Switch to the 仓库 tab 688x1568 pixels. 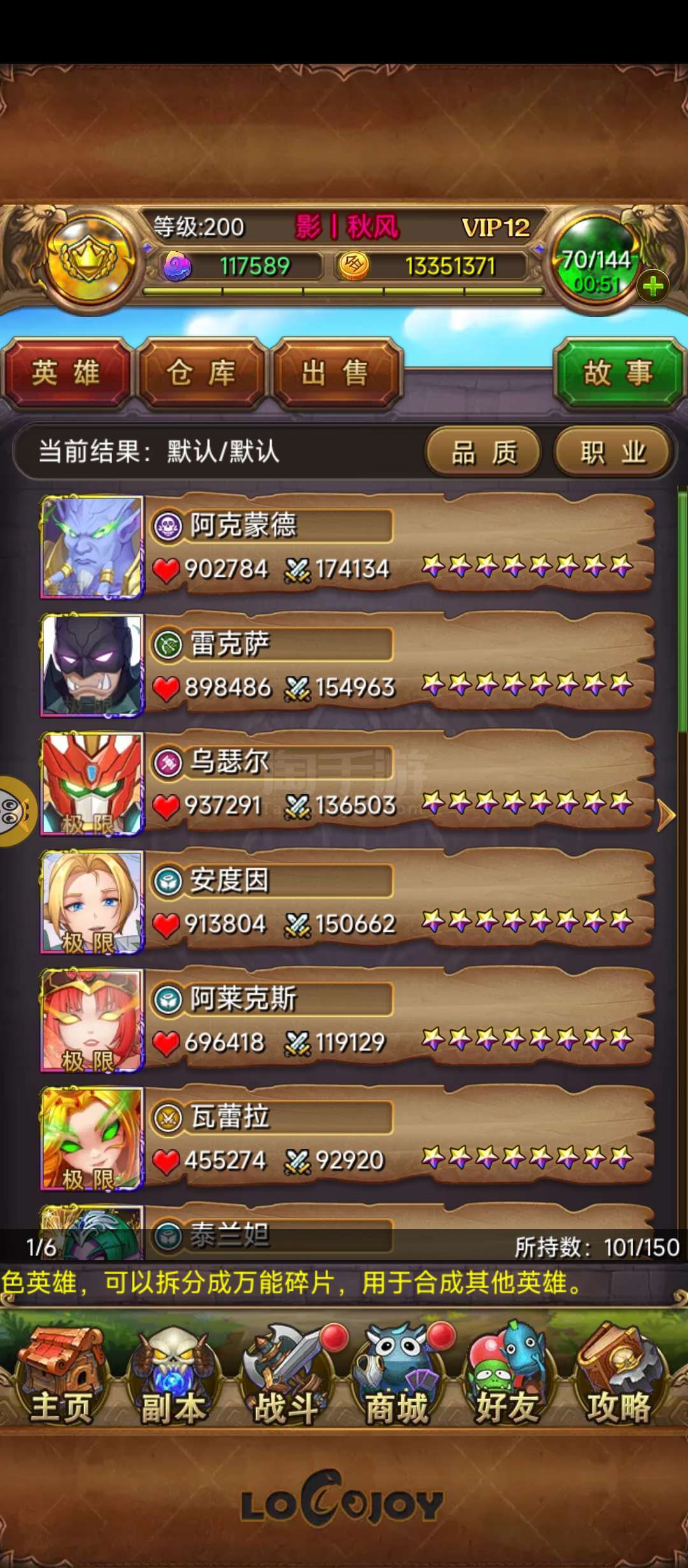(201, 373)
